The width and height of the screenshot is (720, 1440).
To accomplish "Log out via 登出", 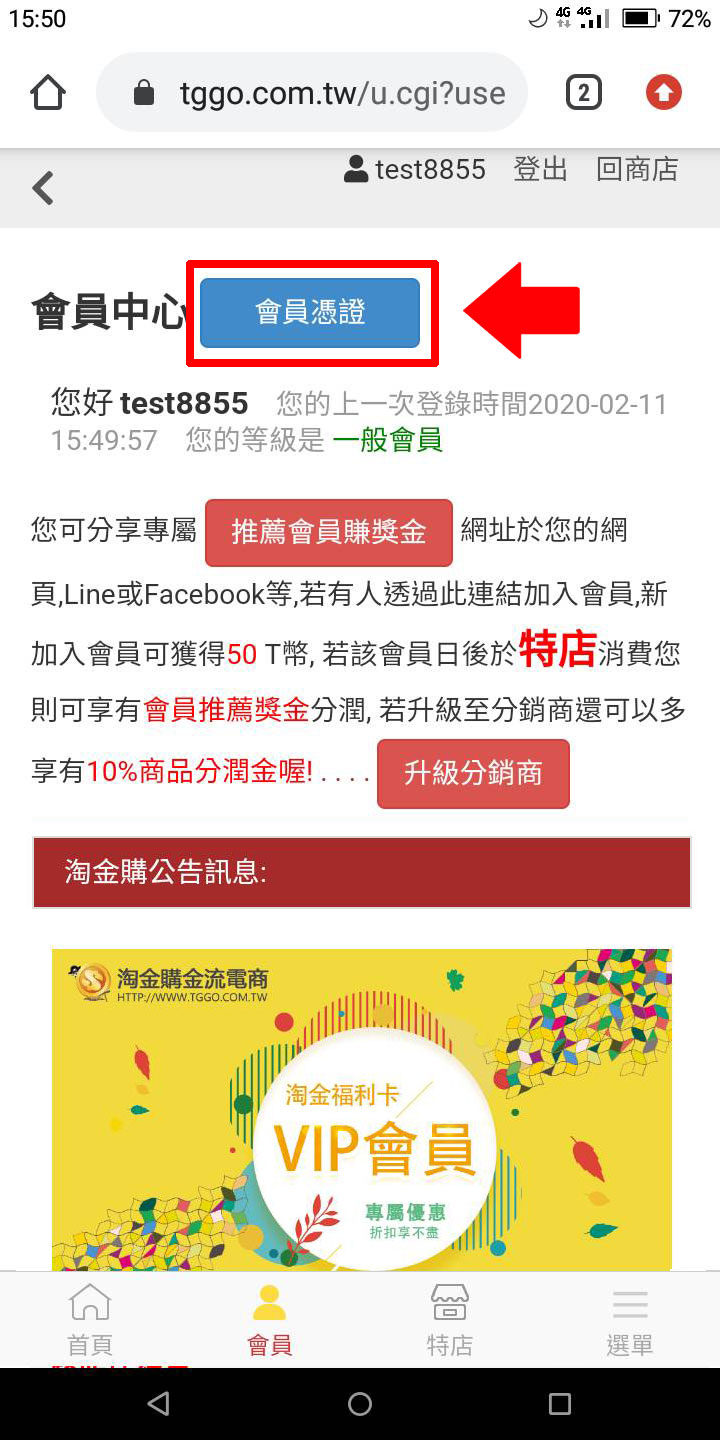I will coord(540,170).
